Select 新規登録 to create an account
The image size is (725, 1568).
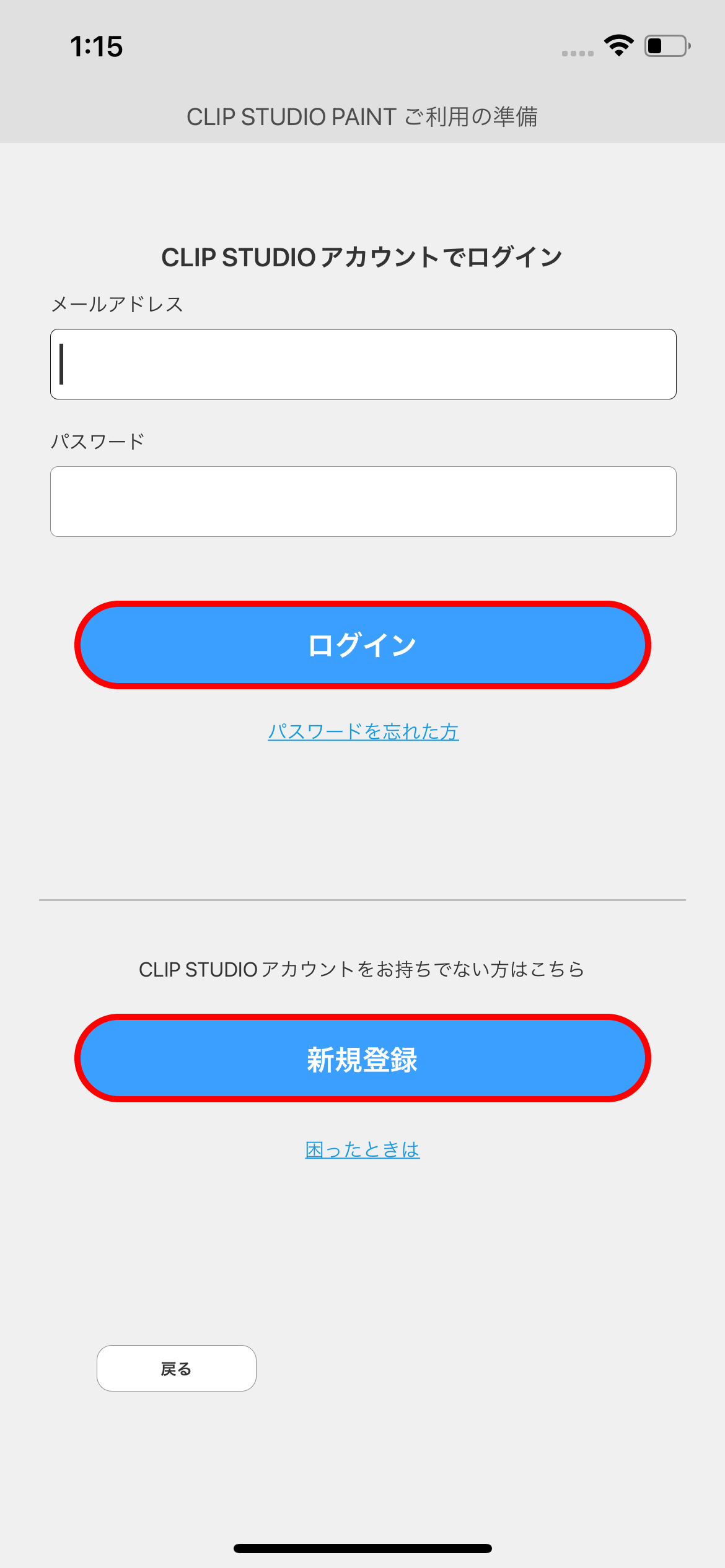pos(362,1058)
